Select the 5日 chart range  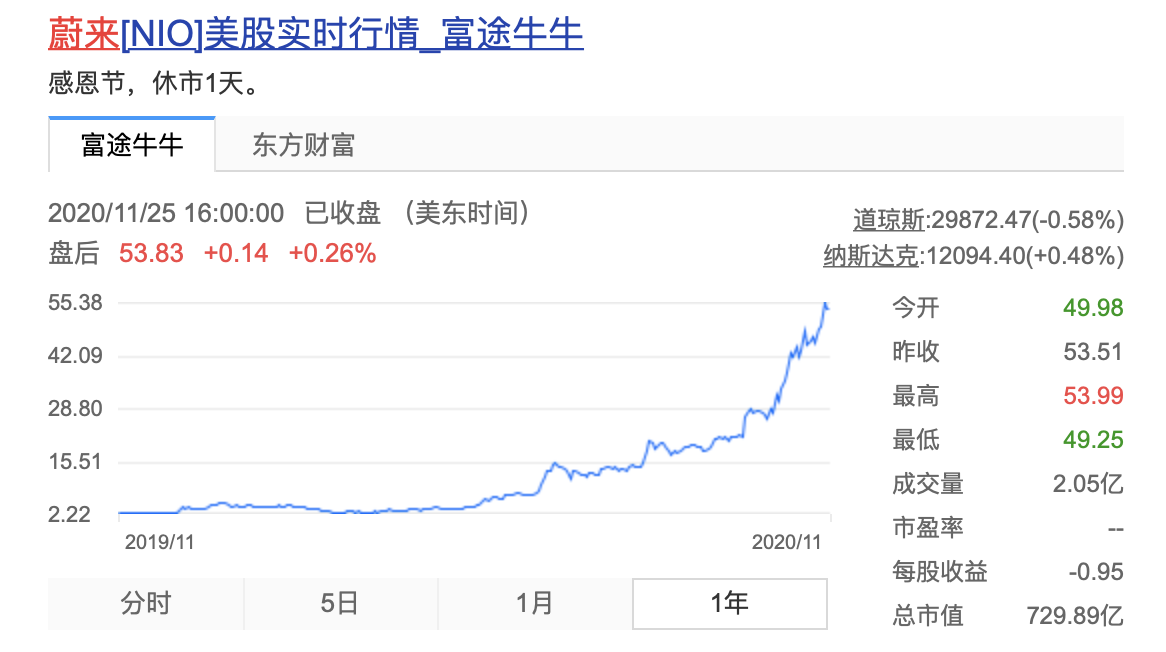[x=340, y=603]
